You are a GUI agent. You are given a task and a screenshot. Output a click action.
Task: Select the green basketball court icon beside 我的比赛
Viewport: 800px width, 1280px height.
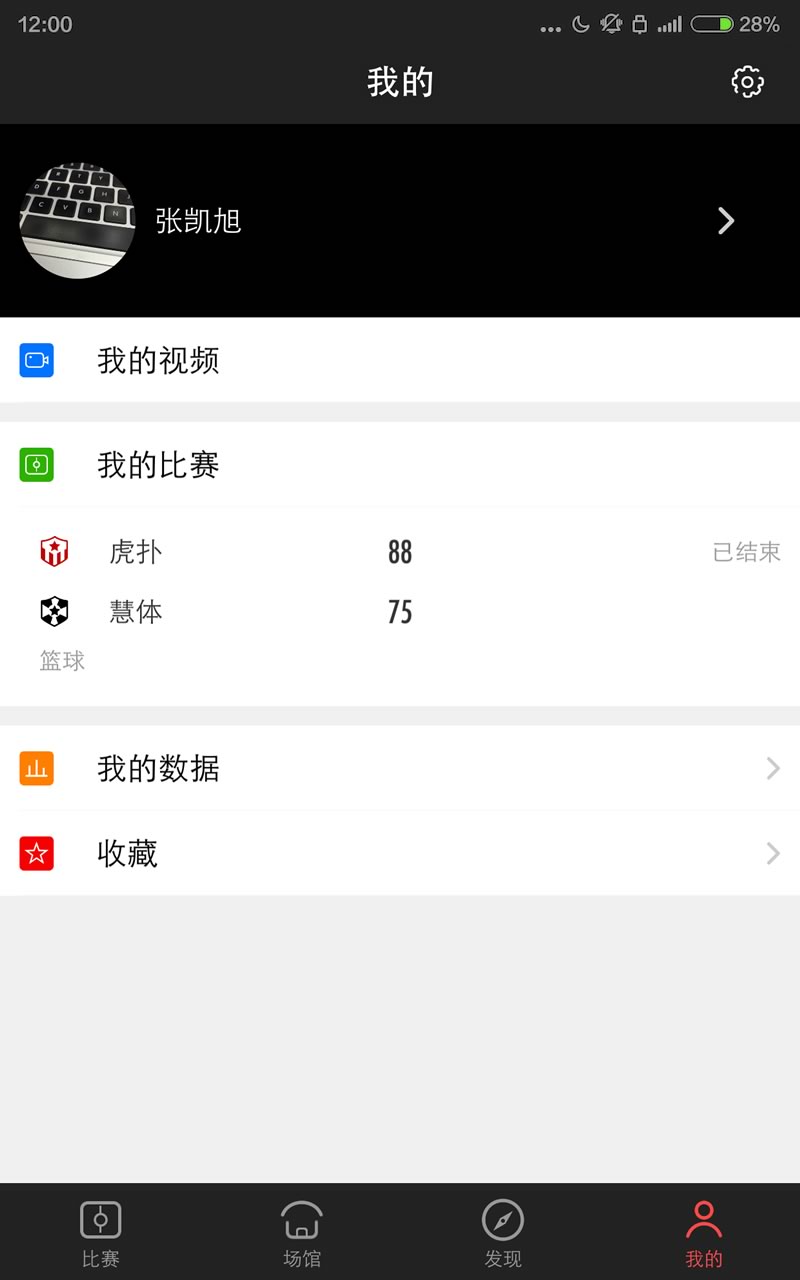click(x=36, y=465)
